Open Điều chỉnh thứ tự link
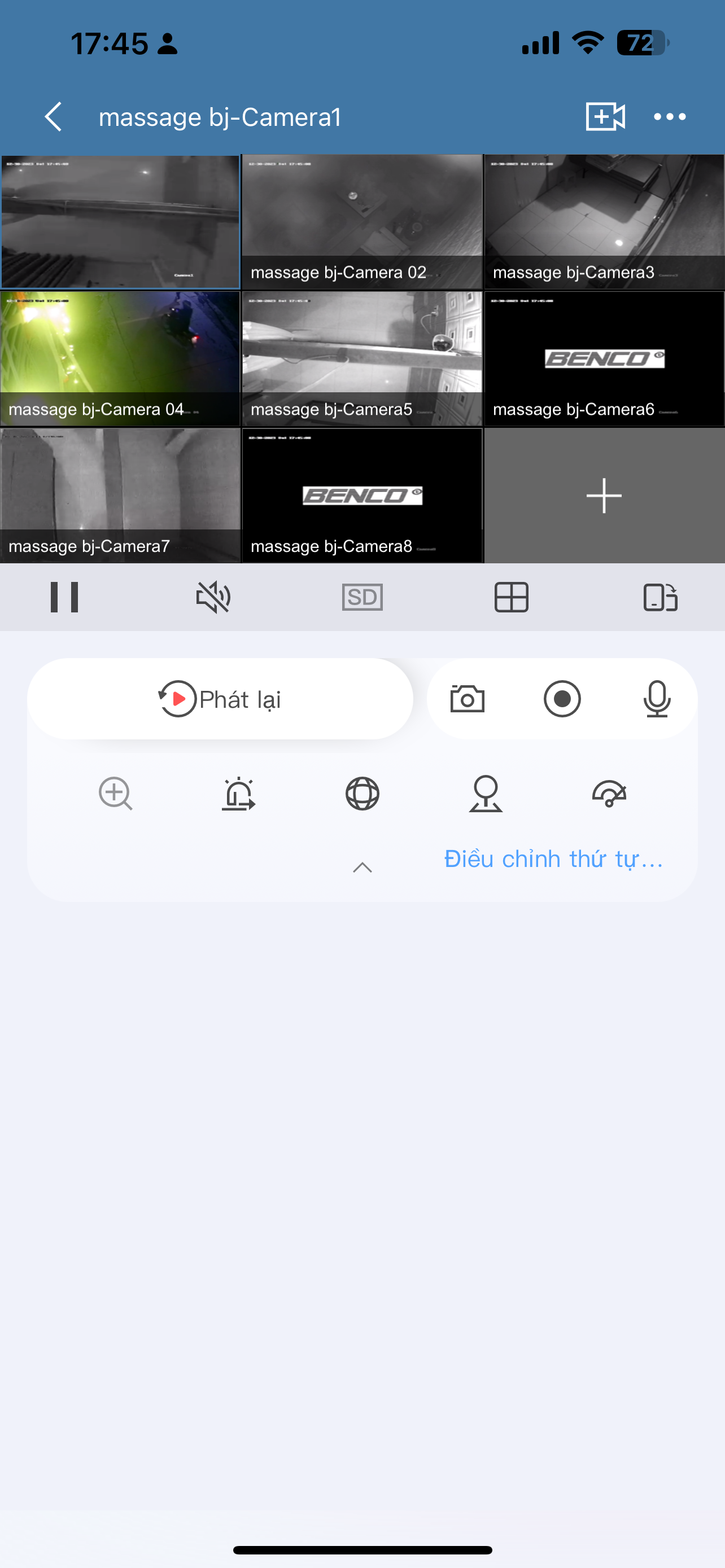The width and height of the screenshot is (725, 1568). pos(553,859)
